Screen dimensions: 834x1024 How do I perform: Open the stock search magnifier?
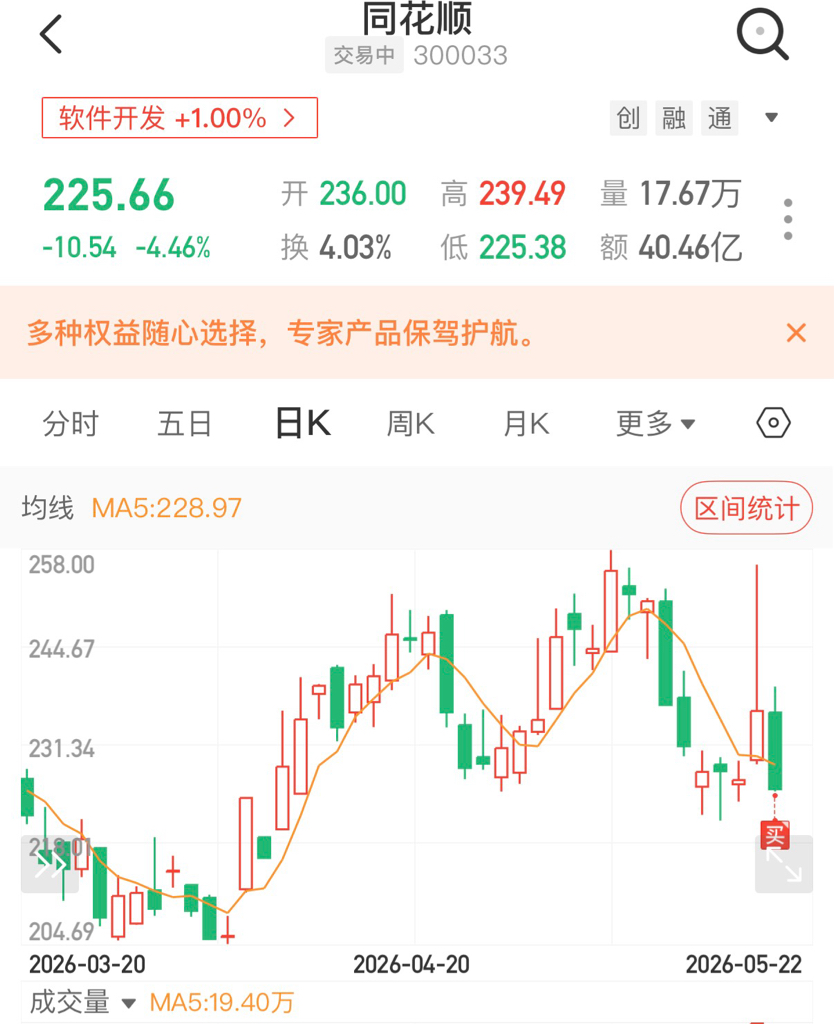pos(762,34)
